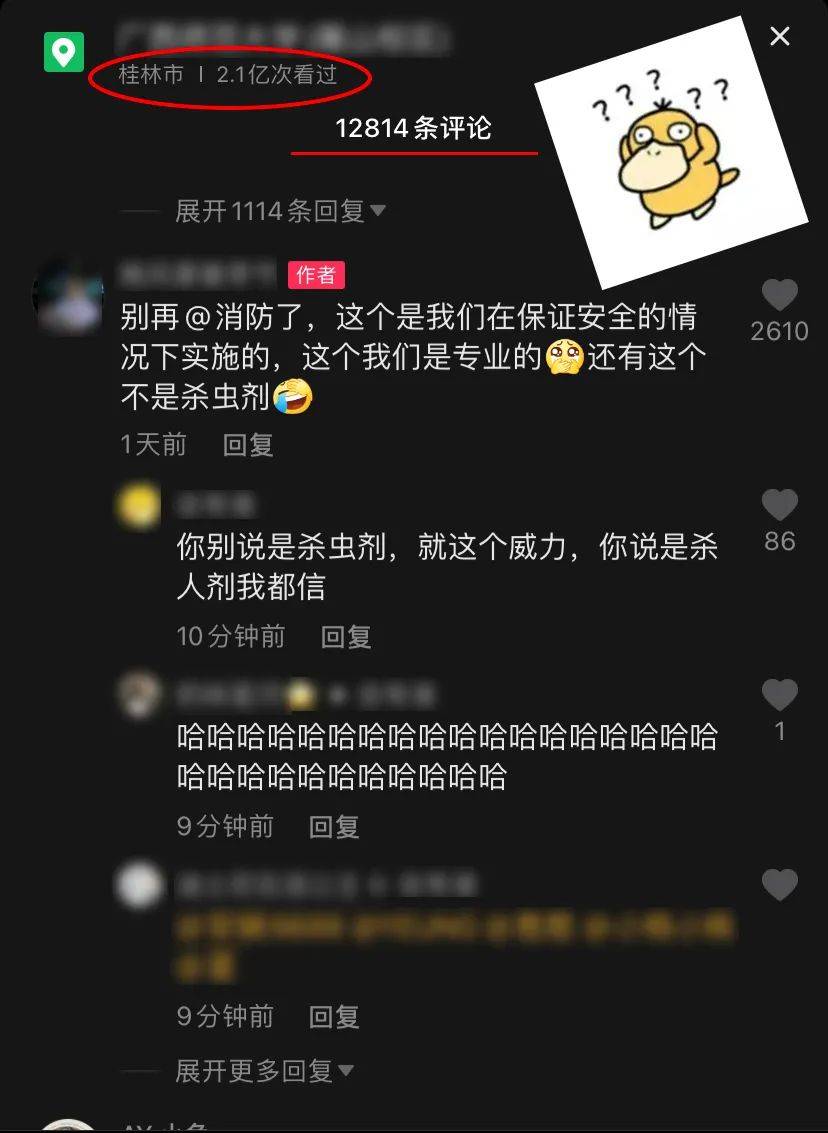Reply to the author's comment about 消防
Viewport: 828px width, 1133px height.
(248, 445)
